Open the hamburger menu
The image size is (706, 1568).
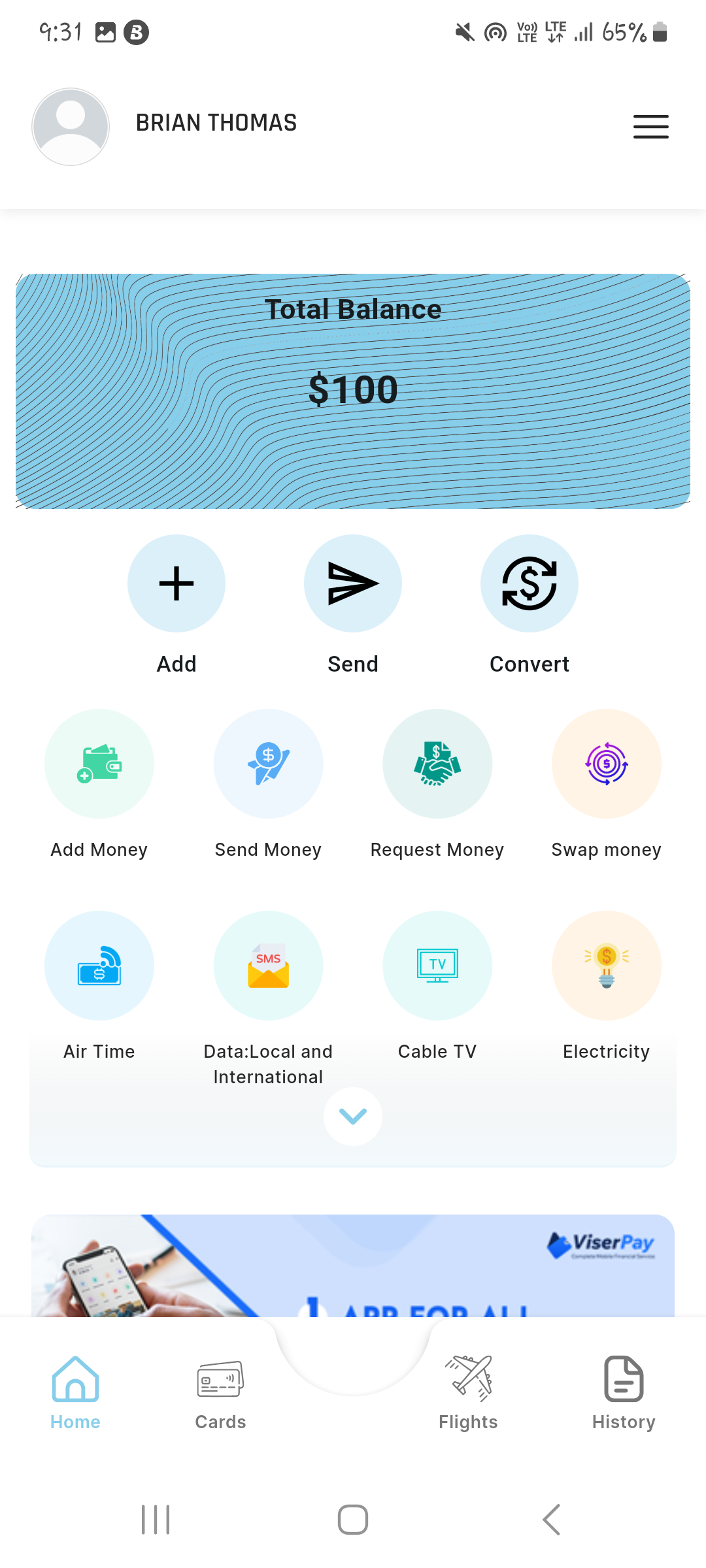click(x=650, y=127)
